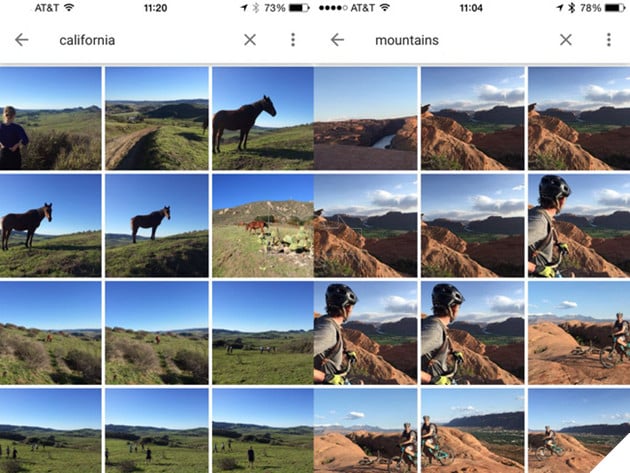Open top-row horse silhouette photo
Screen dimensions: 630x473
(x=262, y=118)
